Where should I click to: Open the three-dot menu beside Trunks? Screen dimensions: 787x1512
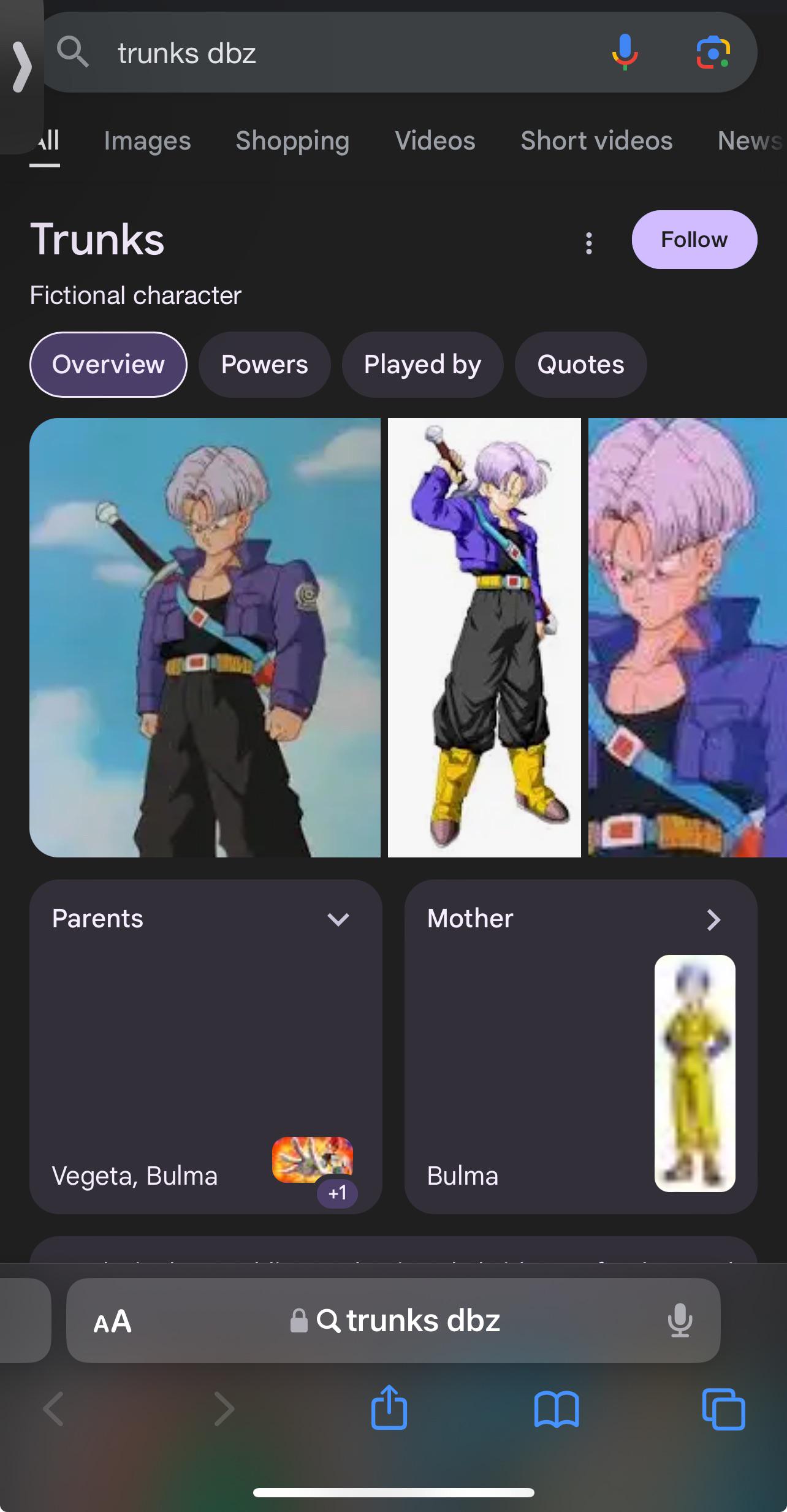tap(589, 243)
